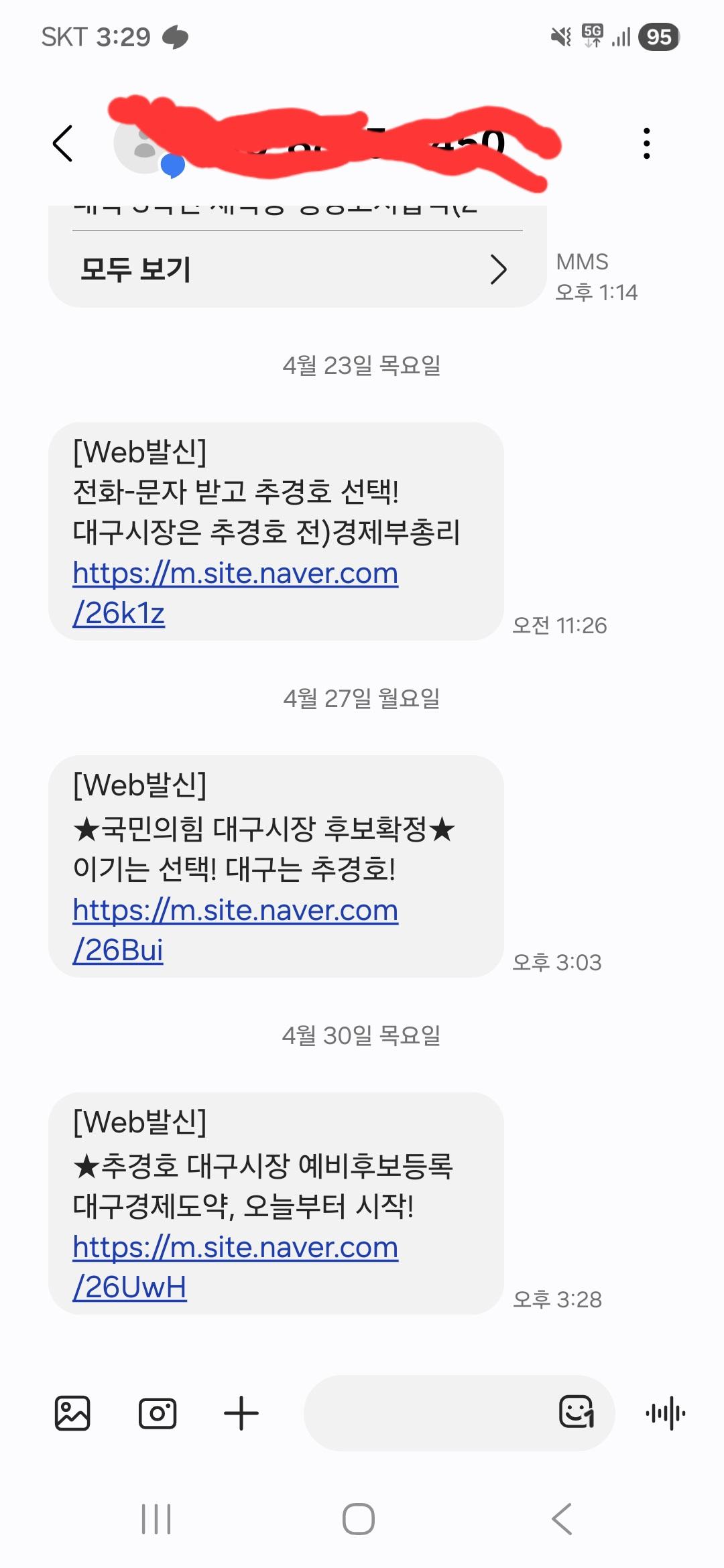The height and width of the screenshot is (1568, 724).
Task: Expand the MMS with 모두 보기 chevron
Action: click(499, 270)
